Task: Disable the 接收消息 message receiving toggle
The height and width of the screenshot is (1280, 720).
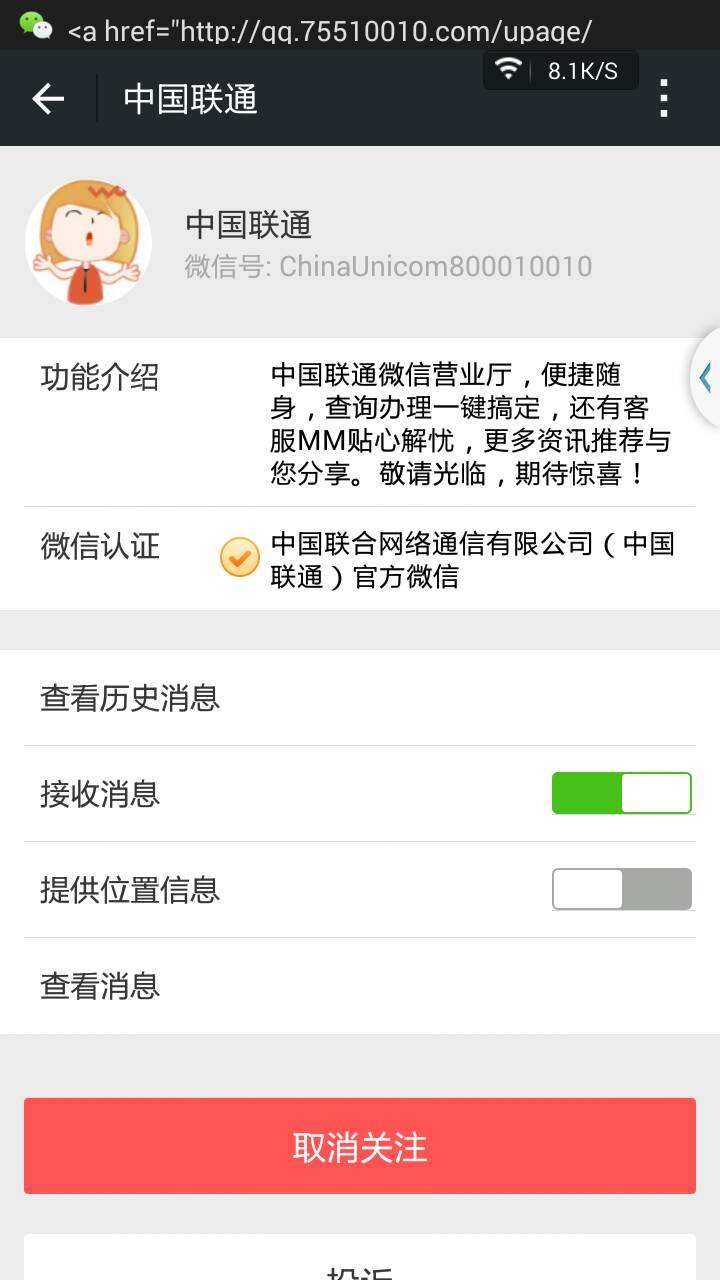Action: pos(621,792)
